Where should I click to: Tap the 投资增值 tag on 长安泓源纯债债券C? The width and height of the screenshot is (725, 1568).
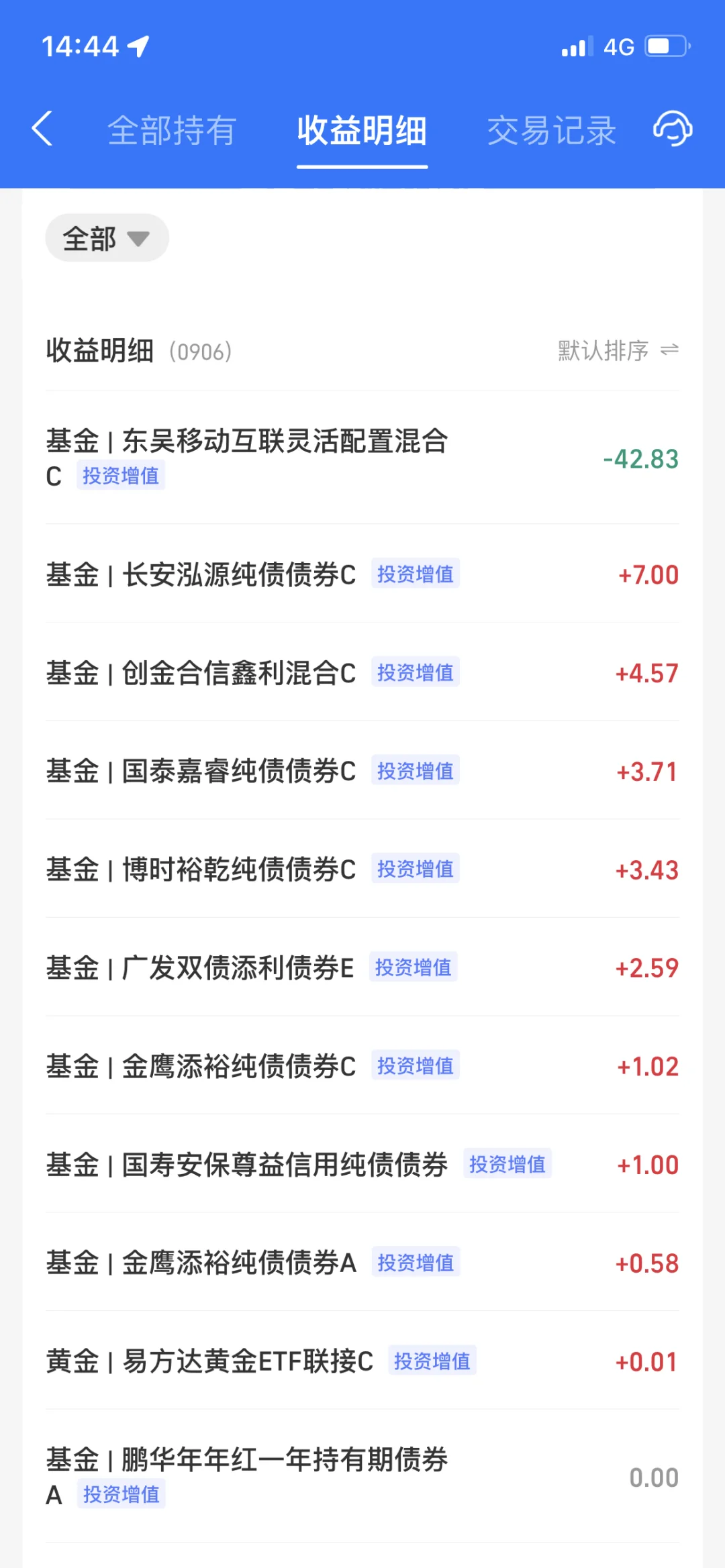click(x=415, y=574)
